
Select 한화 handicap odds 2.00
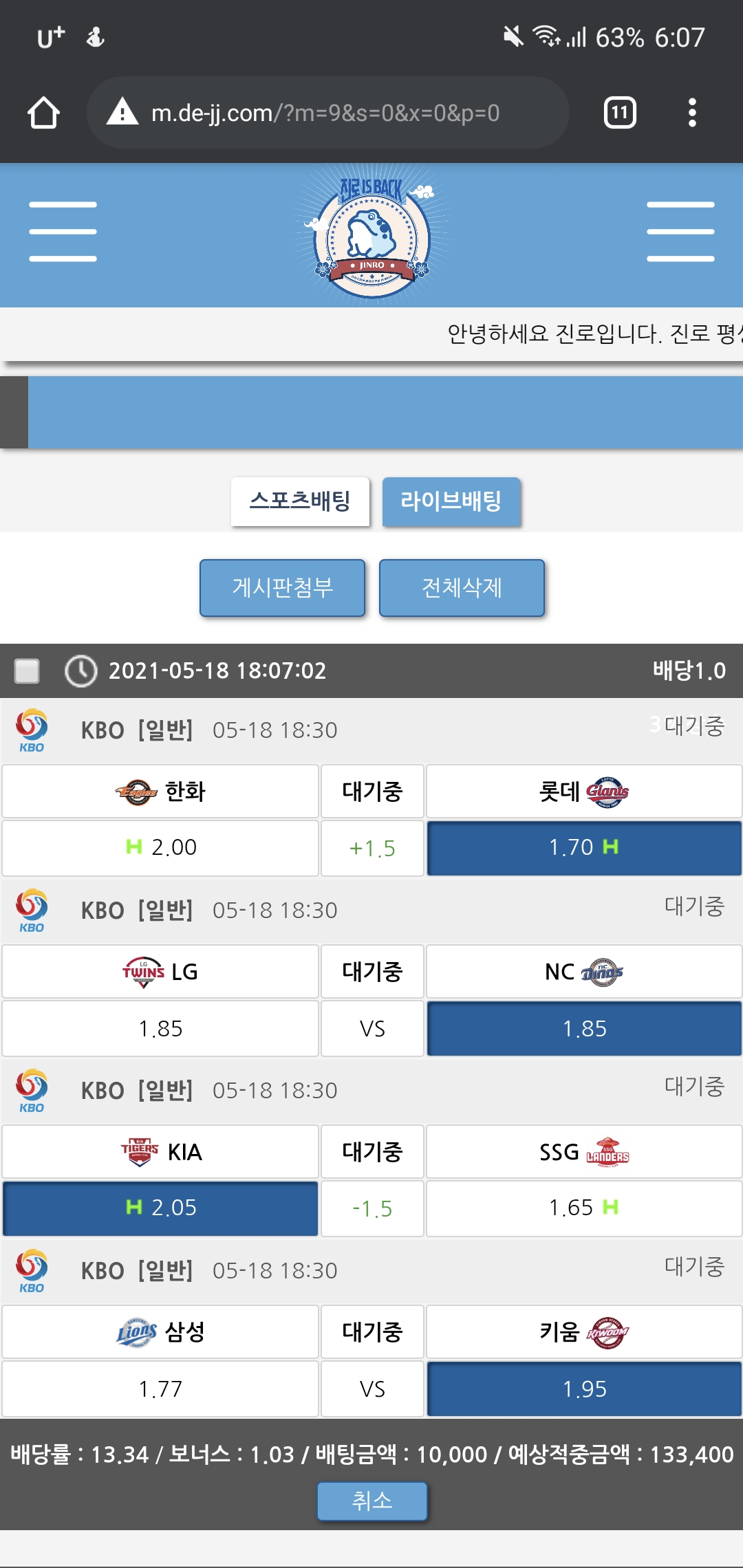(x=160, y=847)
